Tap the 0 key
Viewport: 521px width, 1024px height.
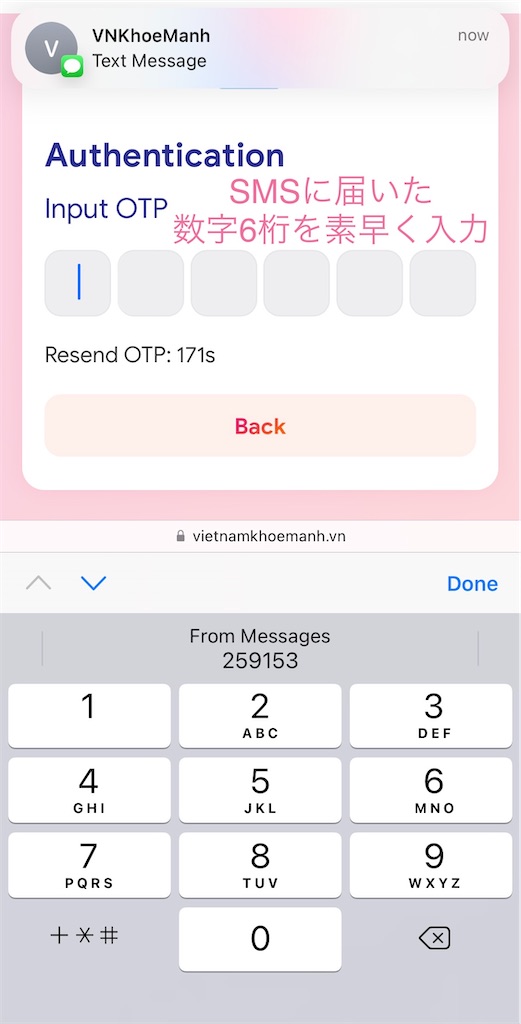pos(260,938)
